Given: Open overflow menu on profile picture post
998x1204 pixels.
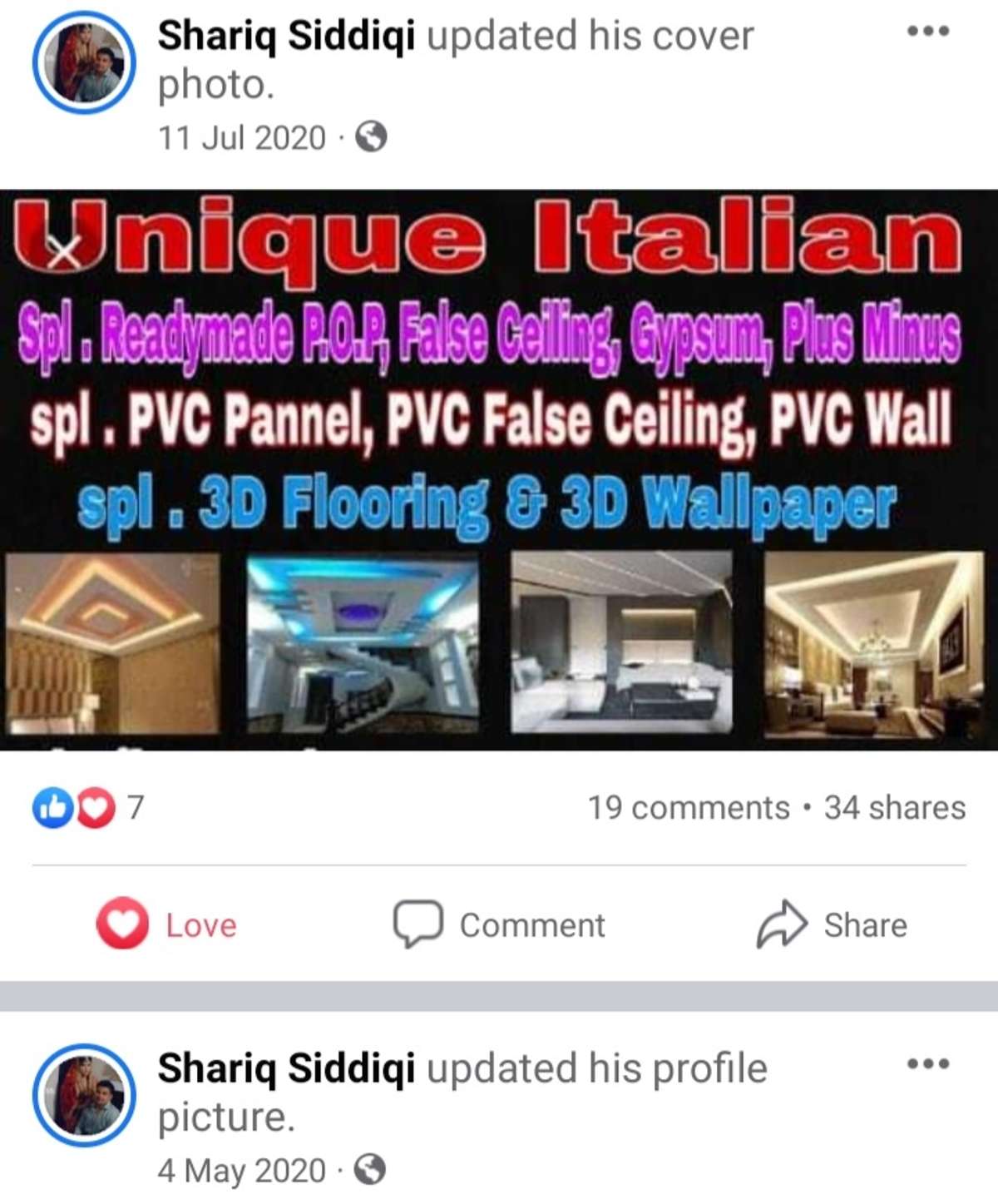Looking at the screenshot, I should [927, 1063].
